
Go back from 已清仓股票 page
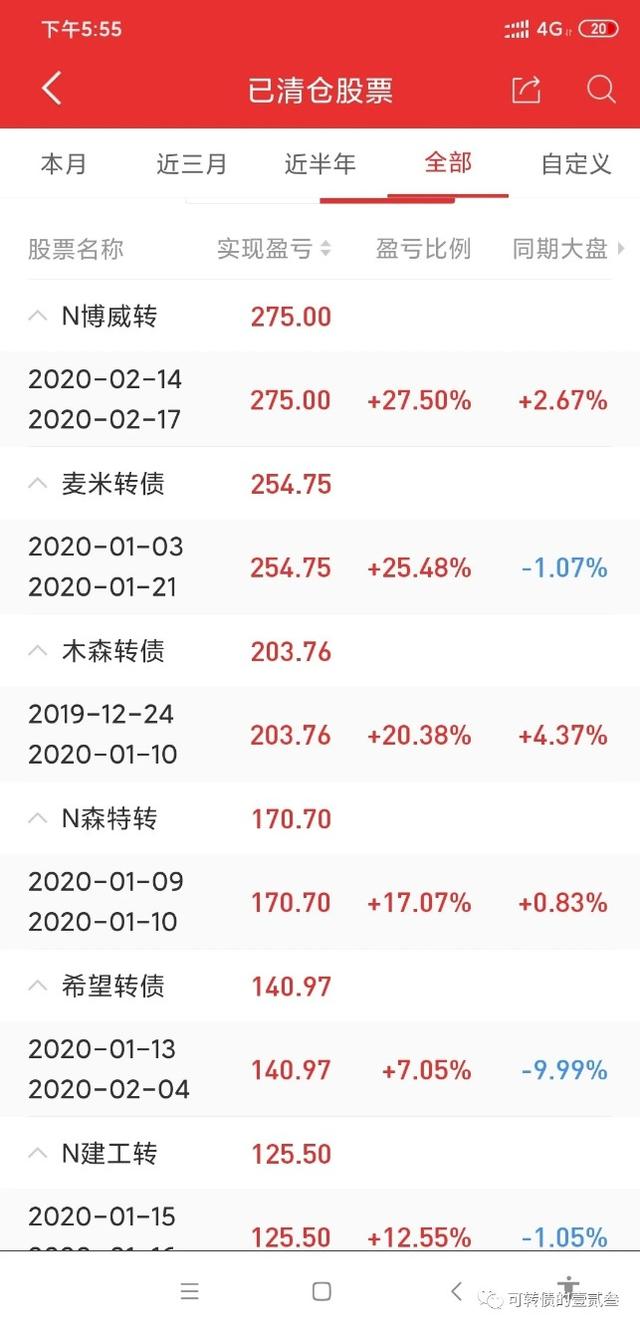click(x=52, y=89)
